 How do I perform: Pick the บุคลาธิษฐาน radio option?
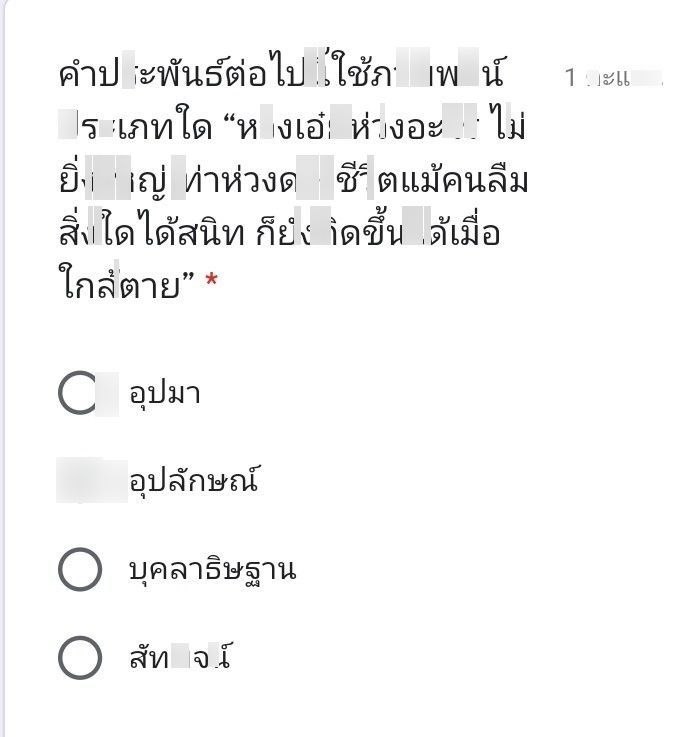[x=80, y=569]
